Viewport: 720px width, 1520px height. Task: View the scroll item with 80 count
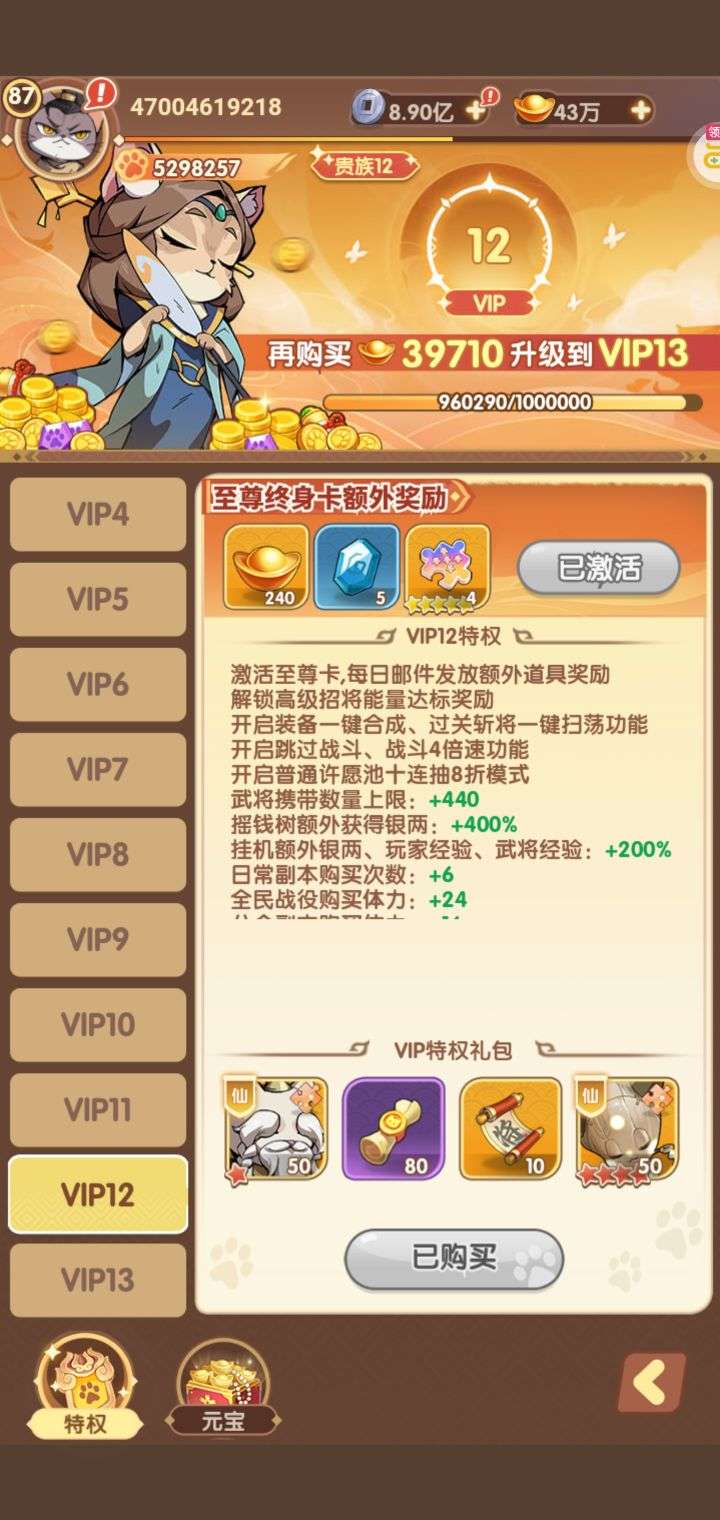(393, 1128)
